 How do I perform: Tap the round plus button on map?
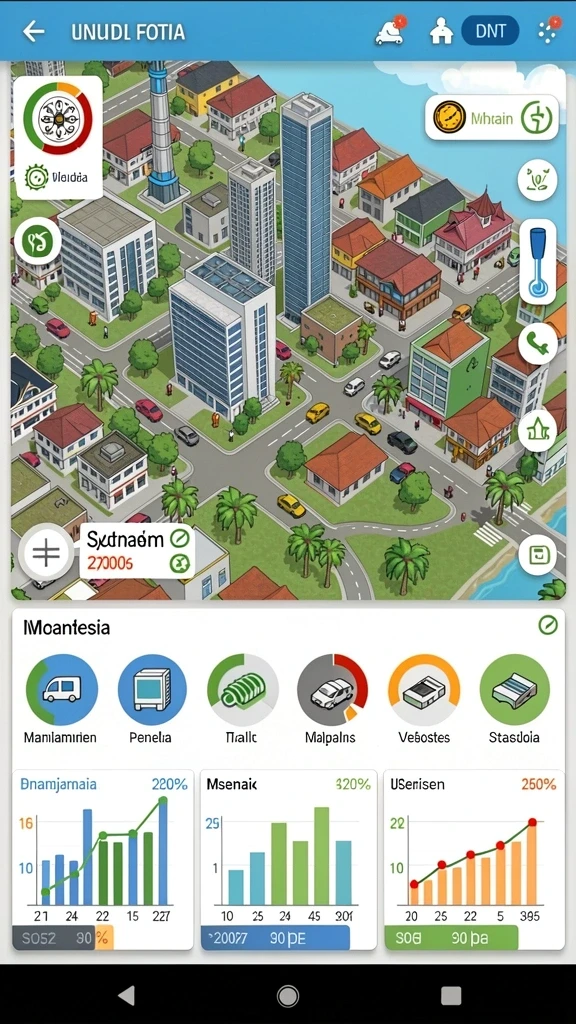tap(46, 554)
